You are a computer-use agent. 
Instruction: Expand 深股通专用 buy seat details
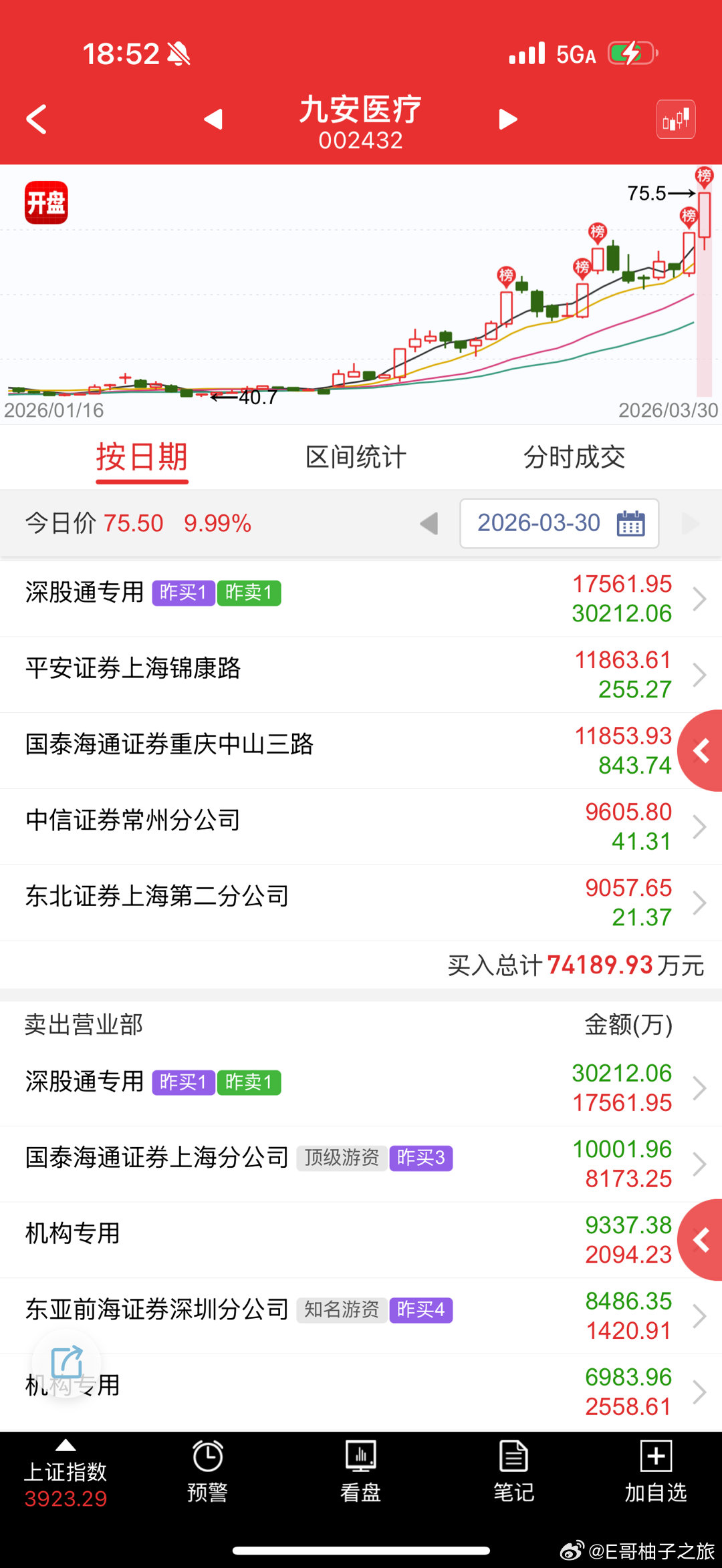tap(698, 598)
